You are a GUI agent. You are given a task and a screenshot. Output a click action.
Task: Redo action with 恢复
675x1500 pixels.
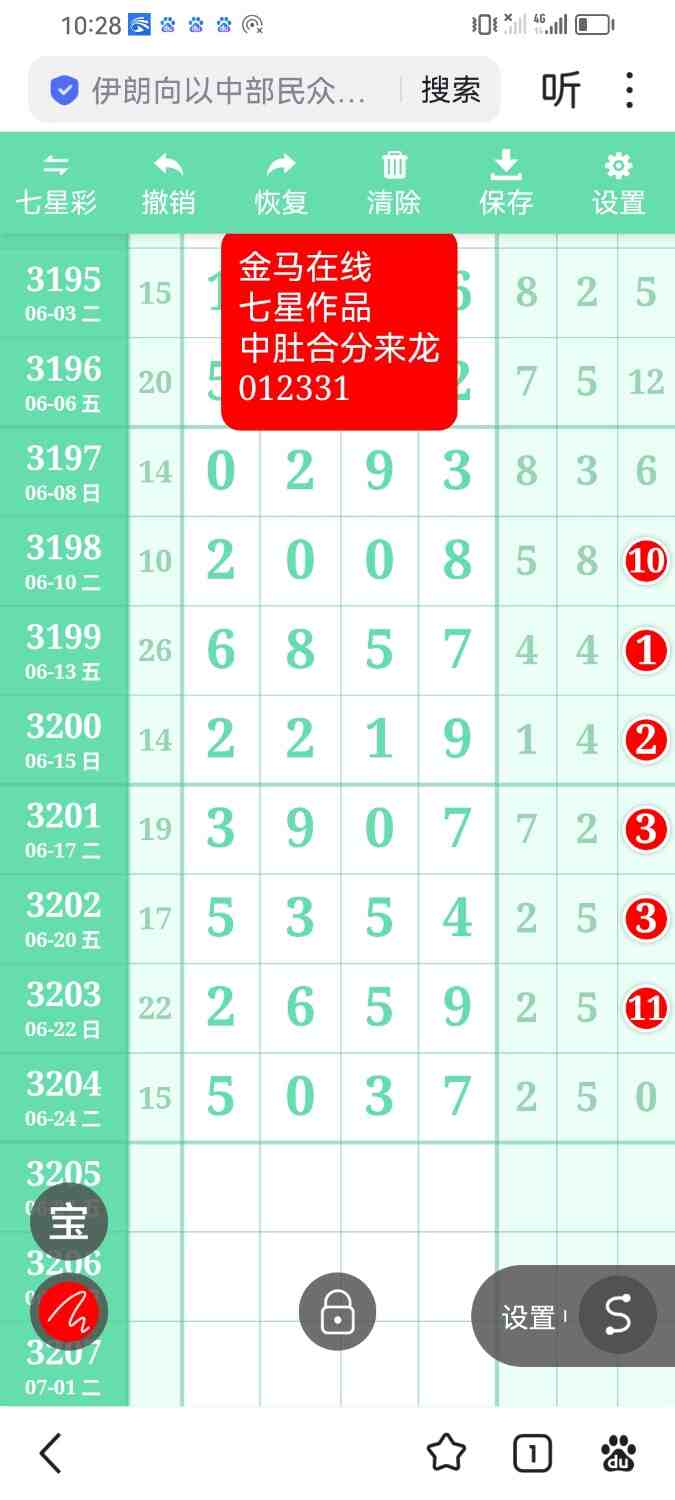click(281, 184)
